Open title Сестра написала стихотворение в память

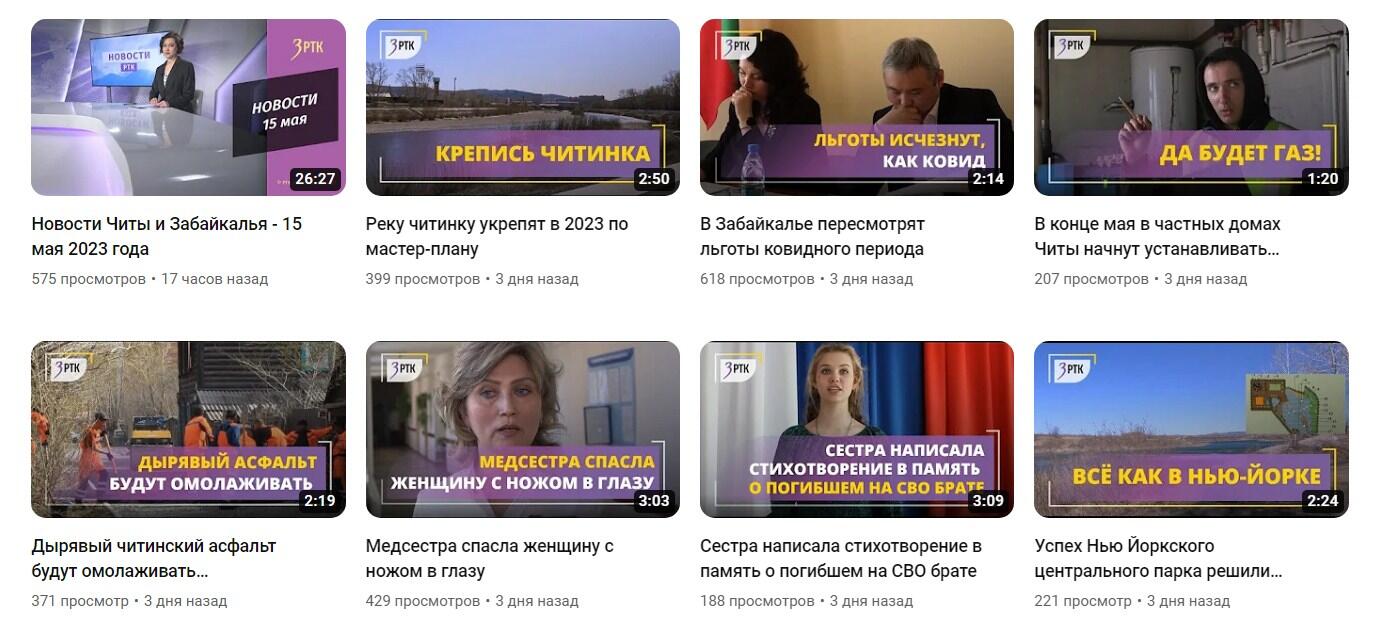coord(840,559)
